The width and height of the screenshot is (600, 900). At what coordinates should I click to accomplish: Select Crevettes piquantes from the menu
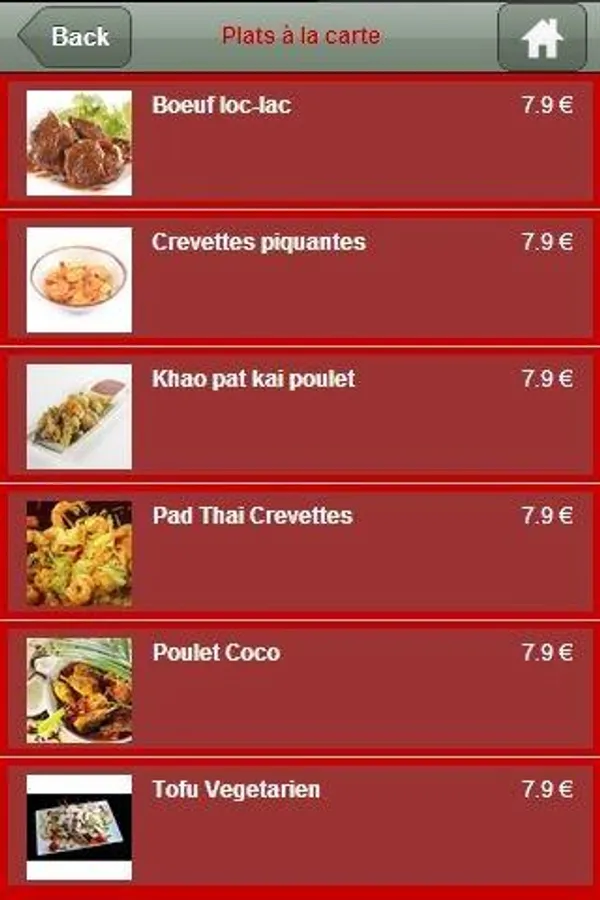300,279
